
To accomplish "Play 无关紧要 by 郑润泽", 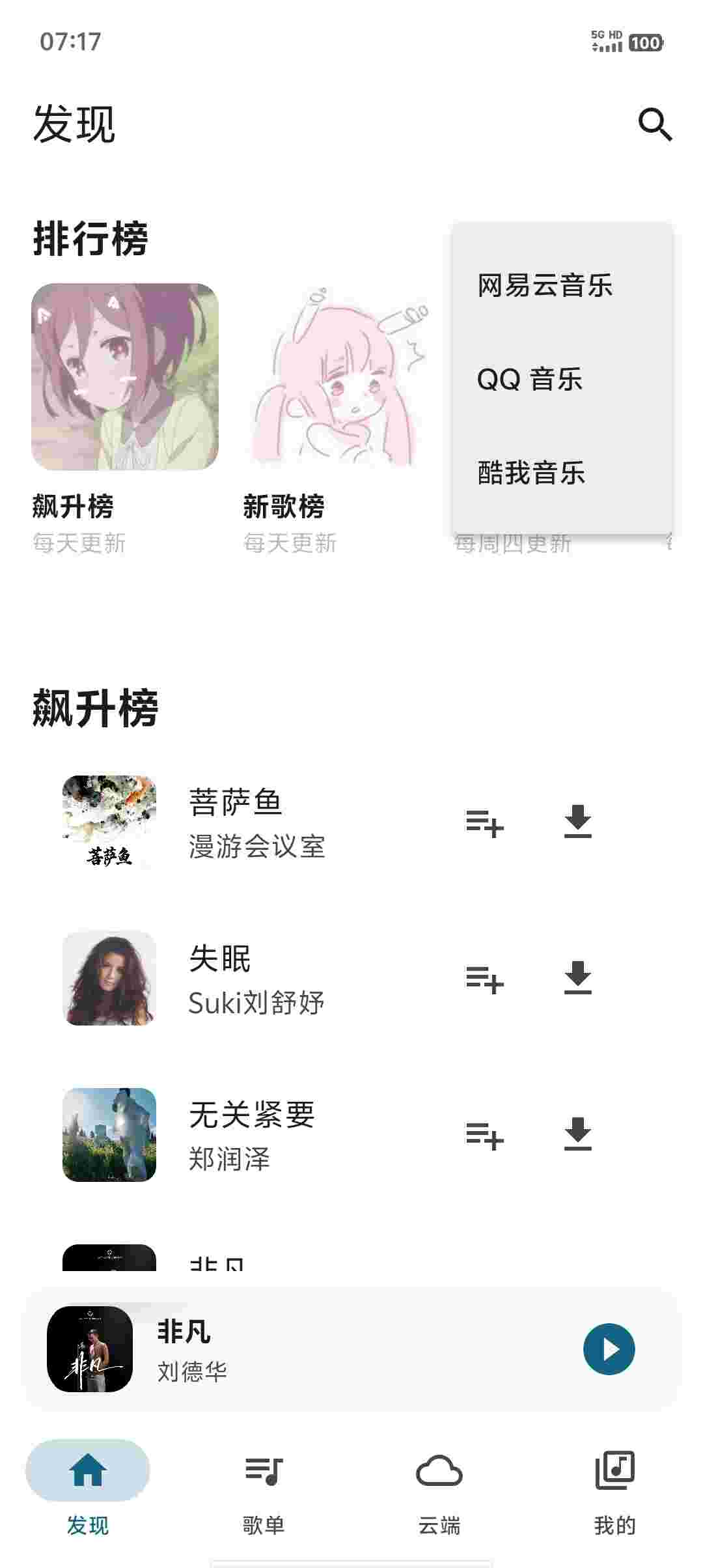I will 251,1134.
